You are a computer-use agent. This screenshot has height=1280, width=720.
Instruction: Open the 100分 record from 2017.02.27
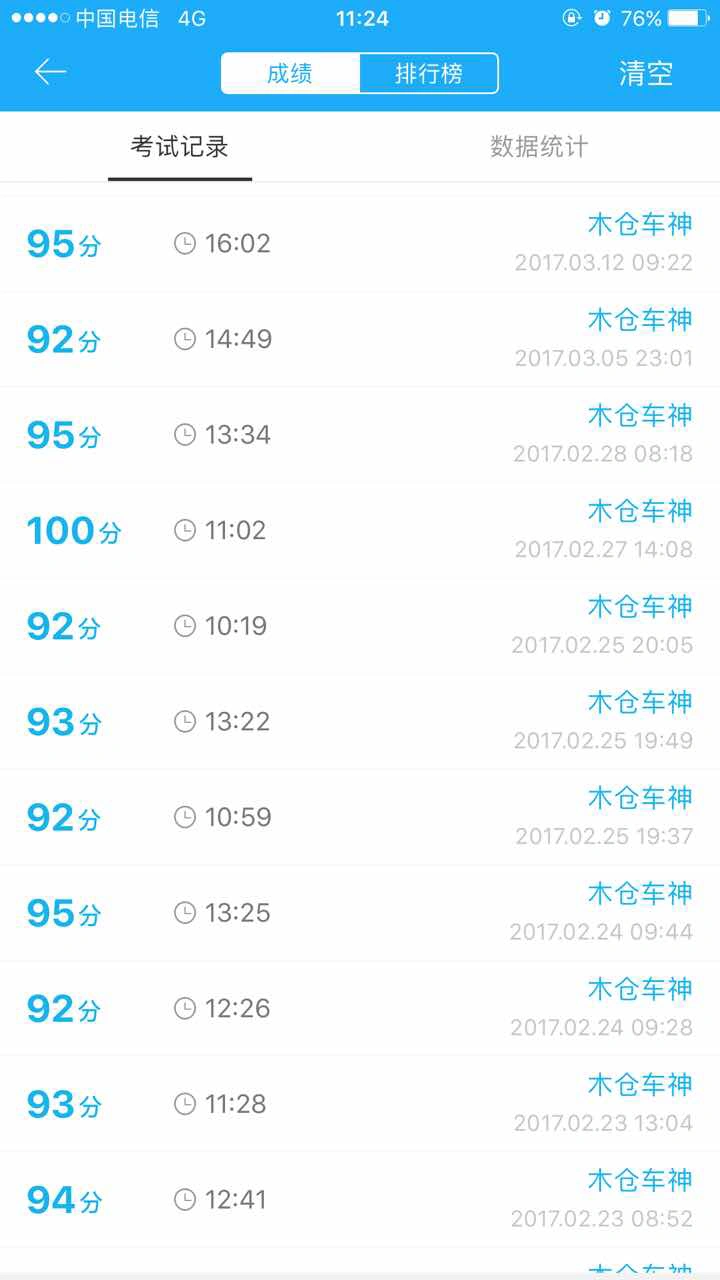pos(360,530)
